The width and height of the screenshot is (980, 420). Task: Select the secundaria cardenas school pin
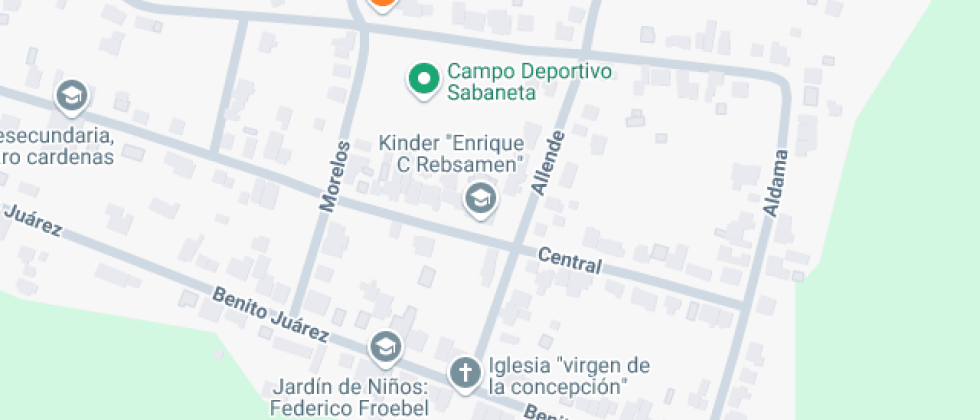click(72, 96)
